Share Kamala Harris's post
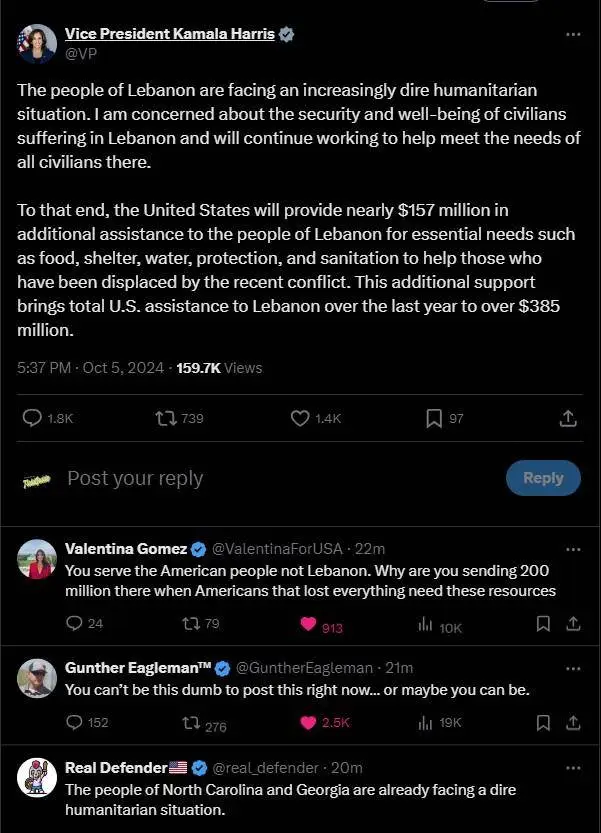Screen dimensions: 601x833 [x=568, y=418]
